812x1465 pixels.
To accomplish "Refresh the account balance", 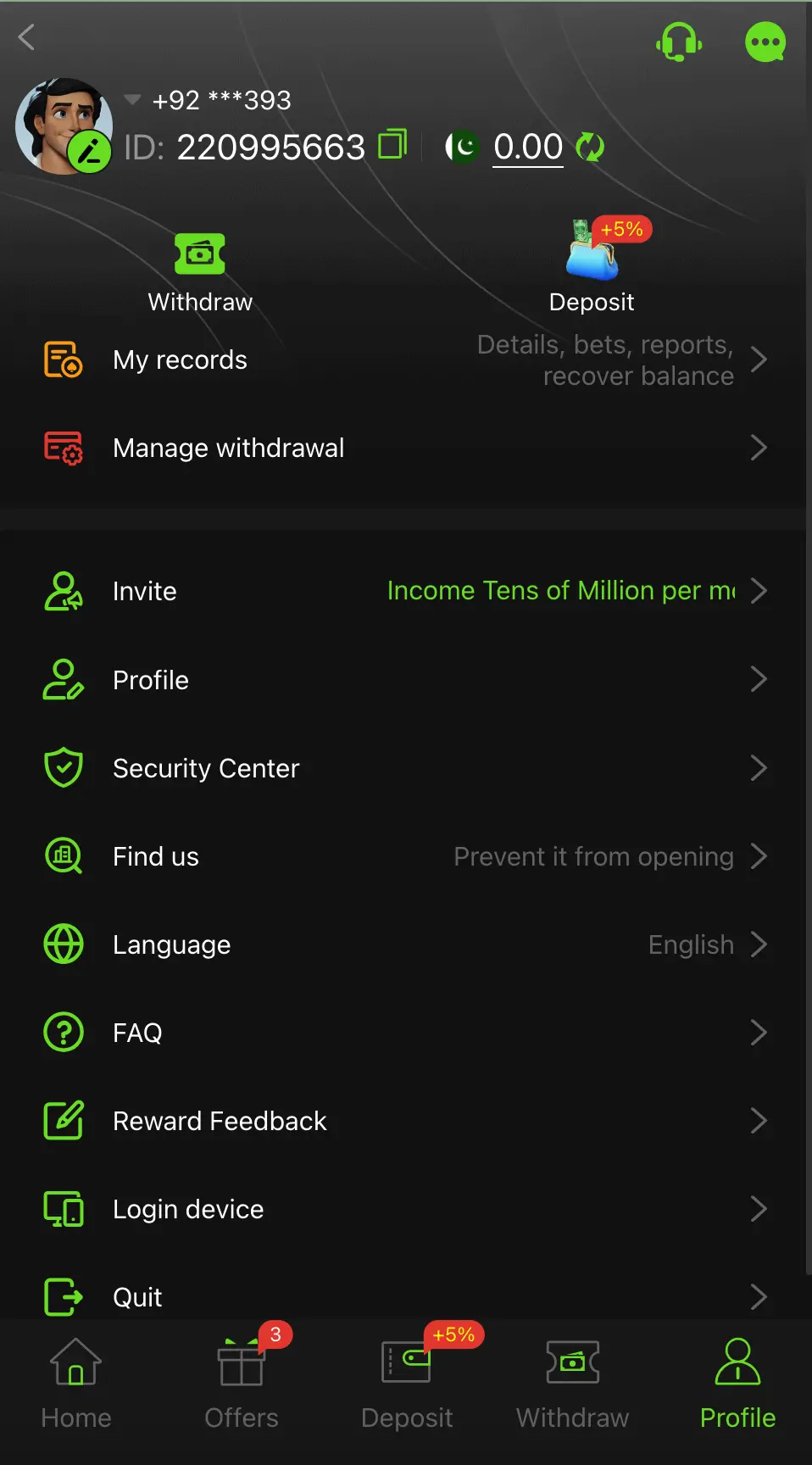I will (x=590, y=148).
